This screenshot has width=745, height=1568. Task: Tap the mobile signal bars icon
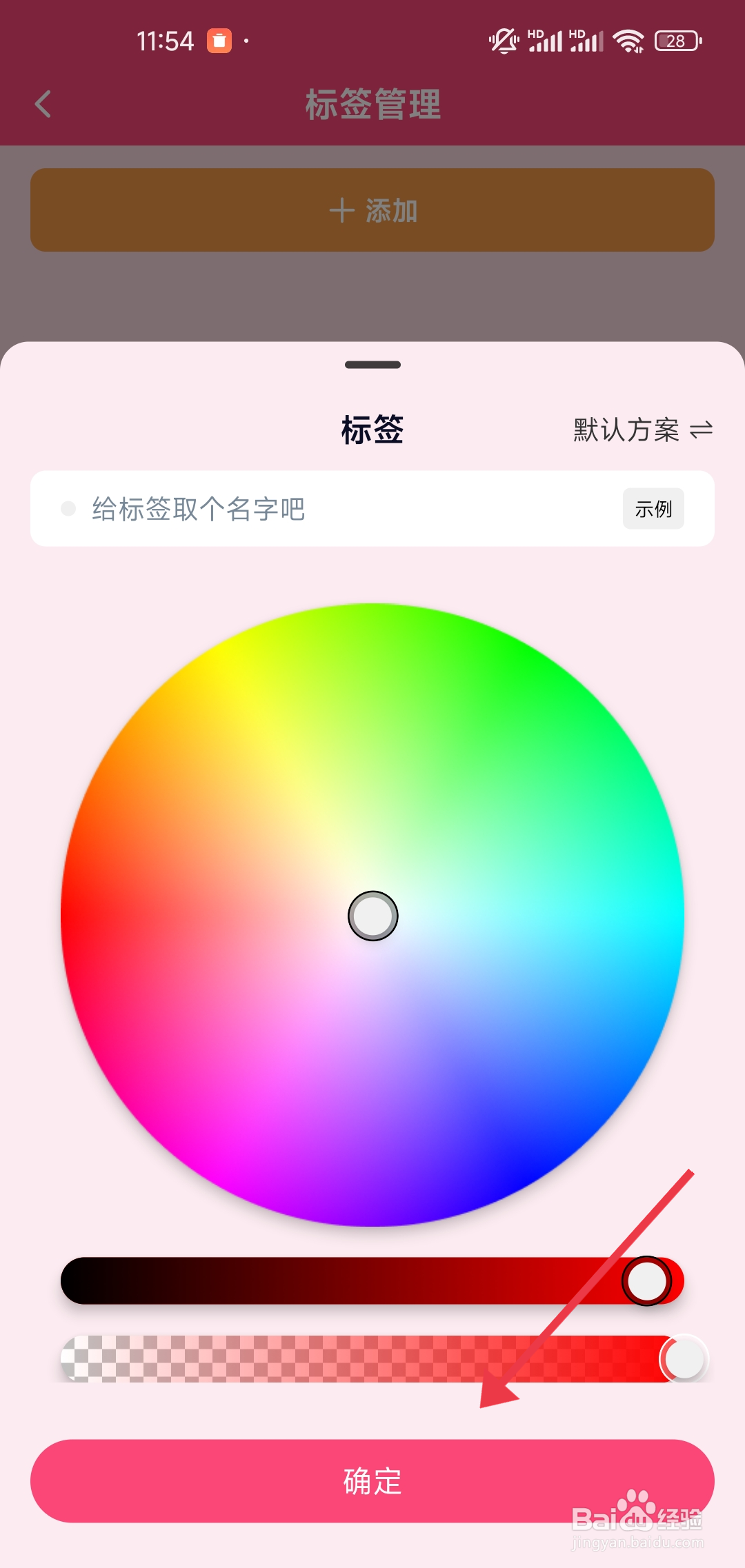point(545,39)
